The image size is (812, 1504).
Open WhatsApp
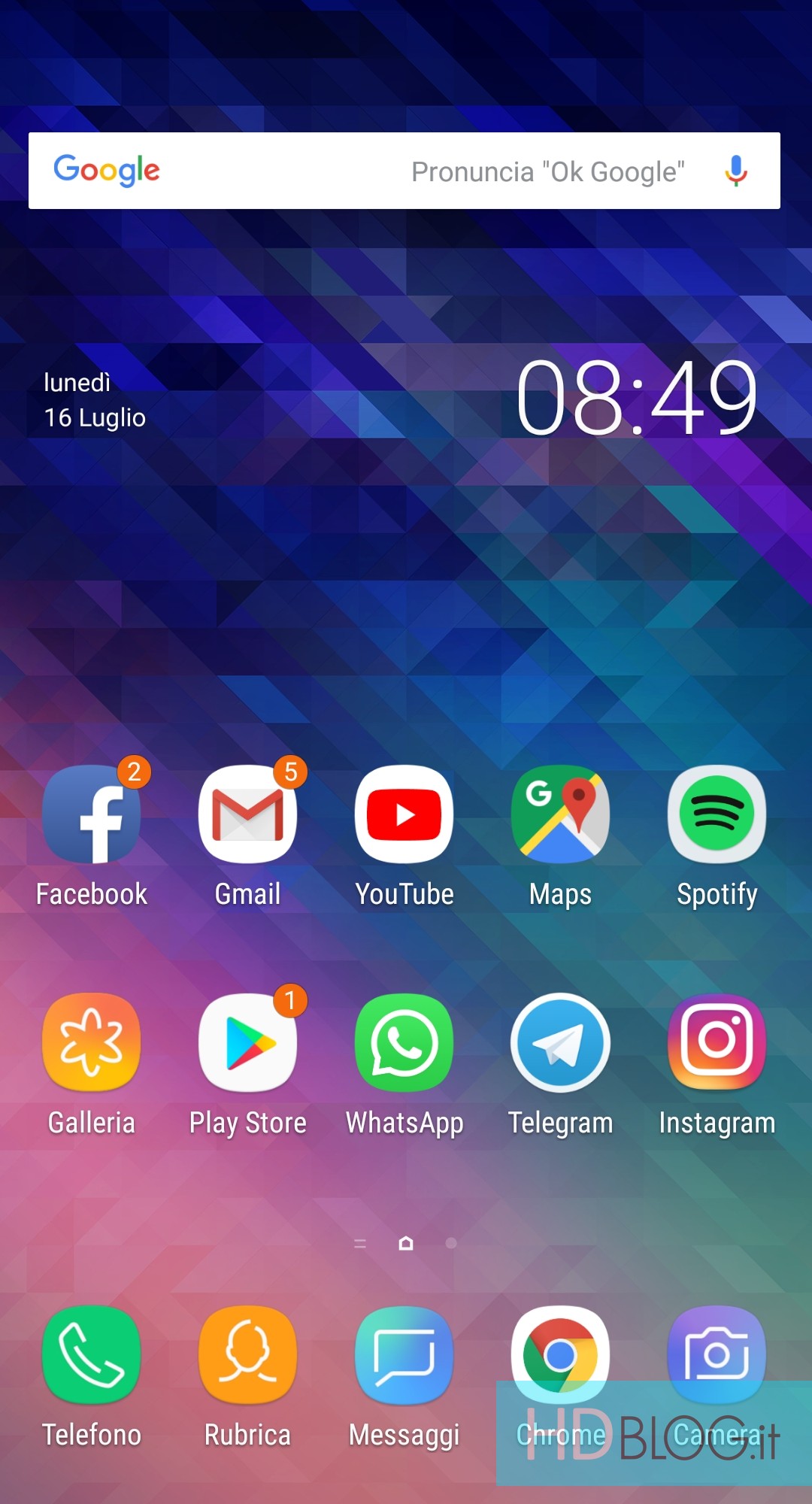[404, 1042]
